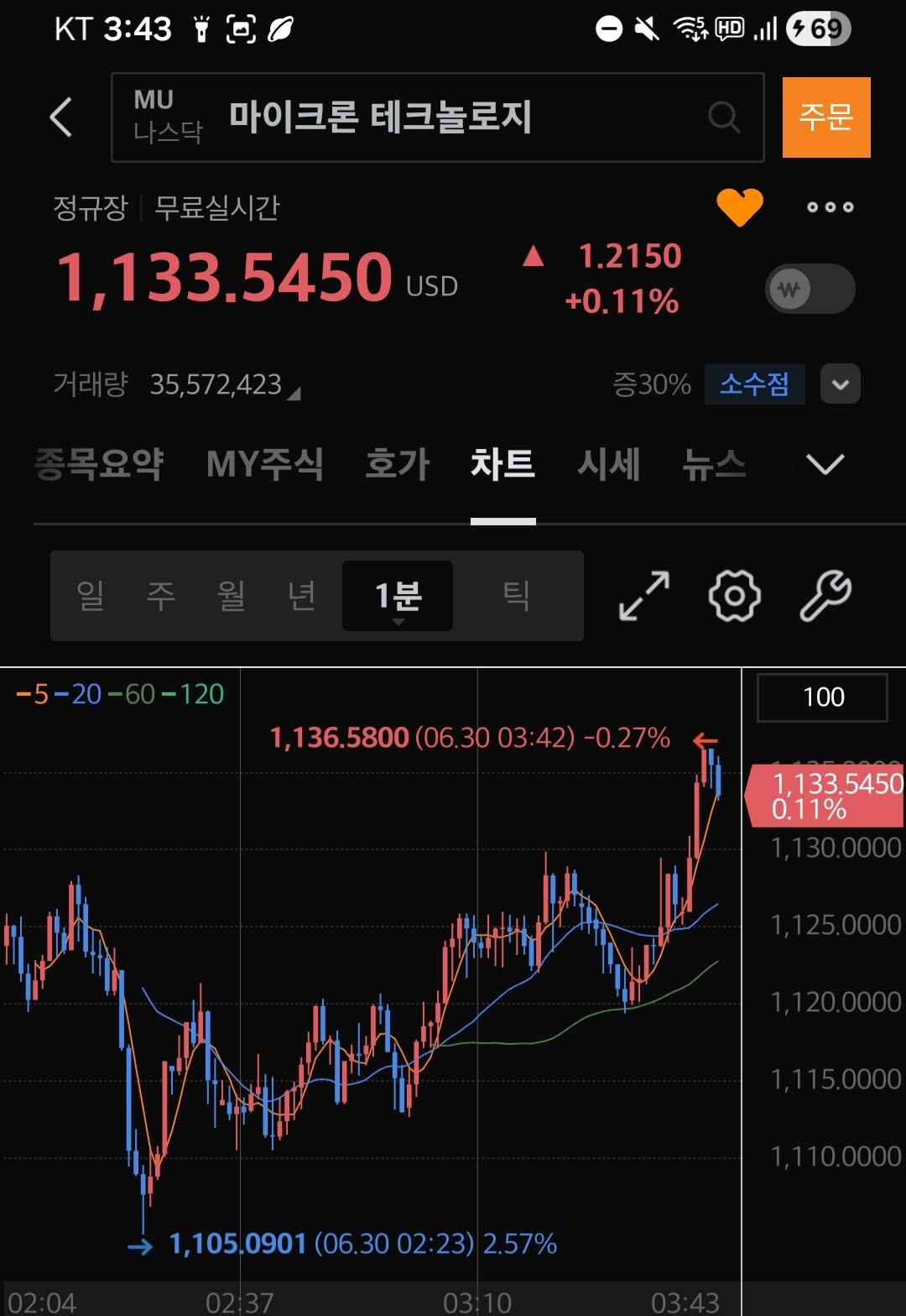
Task: Open the 1분 minute interval dropdown
Action: point(398,596)
